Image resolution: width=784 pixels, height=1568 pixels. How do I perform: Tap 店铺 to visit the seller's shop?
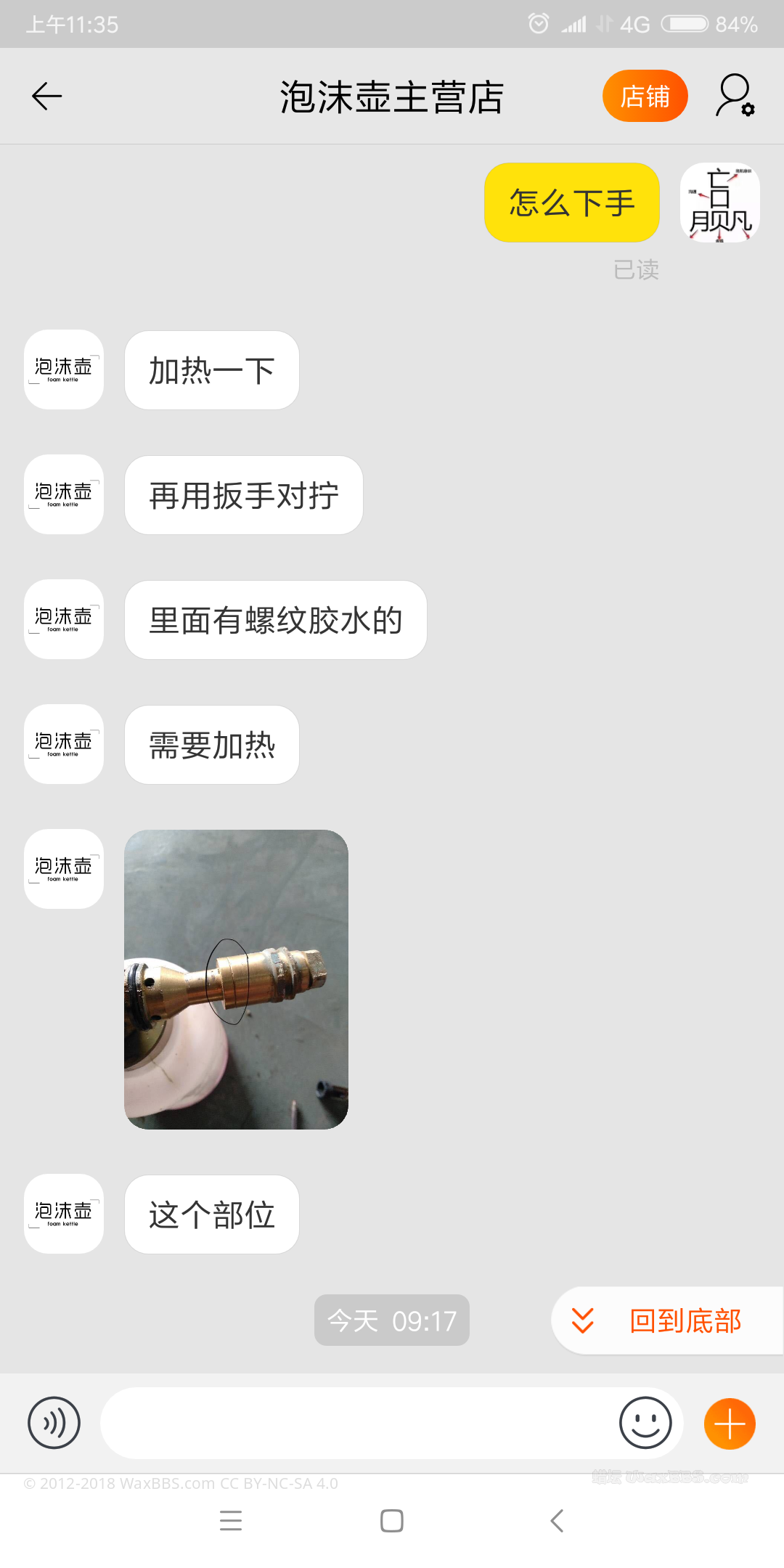(645, 95)
